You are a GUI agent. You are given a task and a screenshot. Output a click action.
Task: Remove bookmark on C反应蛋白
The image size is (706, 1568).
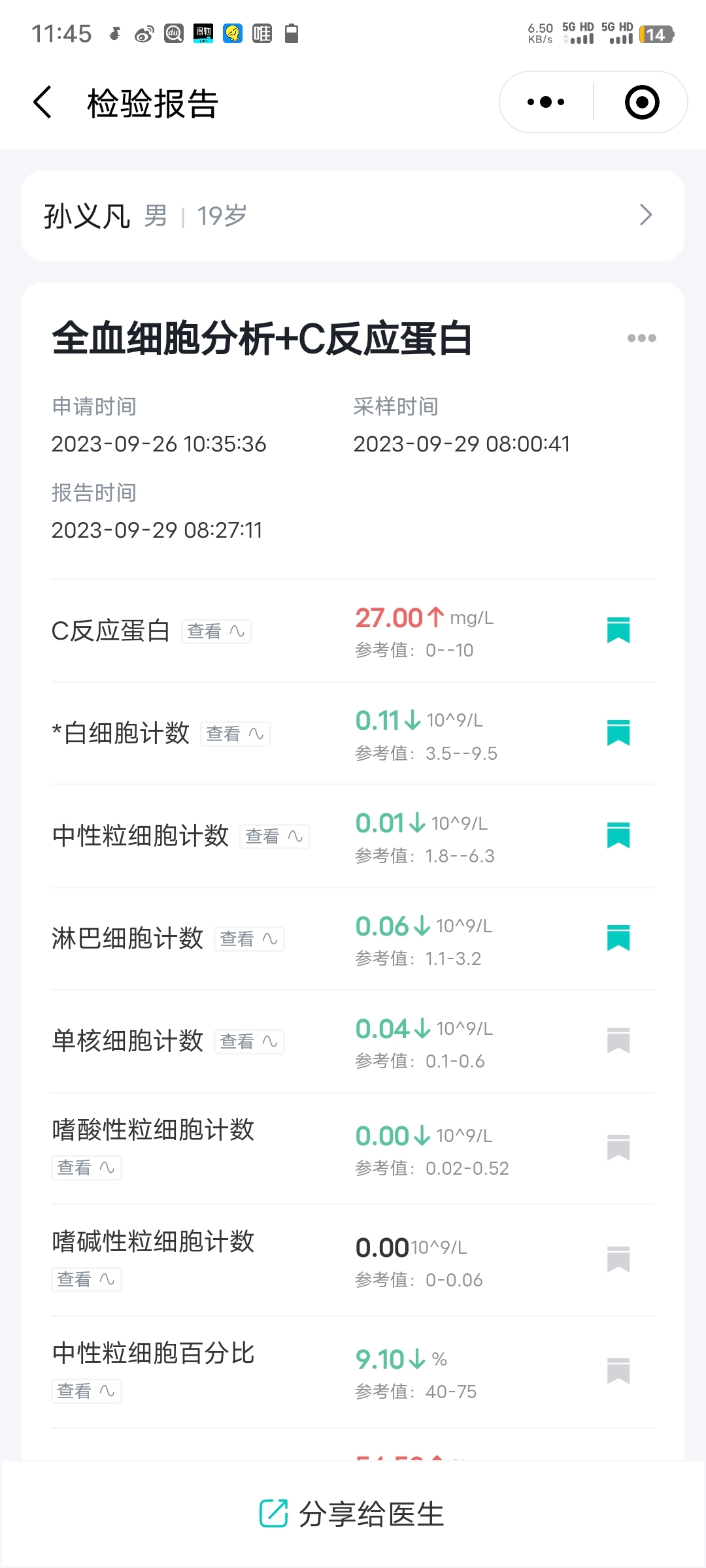618,630
